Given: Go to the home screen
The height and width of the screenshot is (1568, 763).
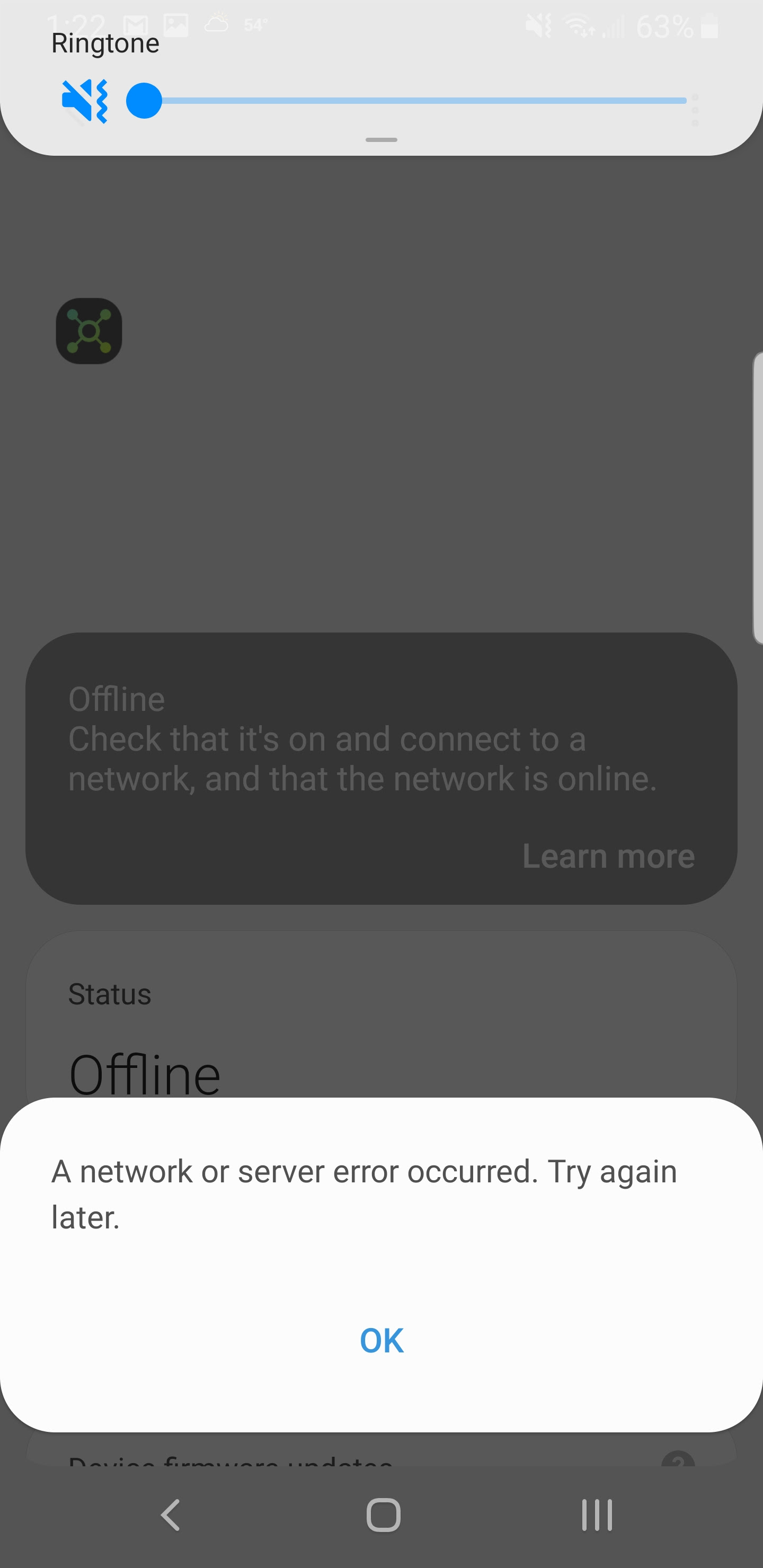Looking at the screenshot, I should (383, 1514).
